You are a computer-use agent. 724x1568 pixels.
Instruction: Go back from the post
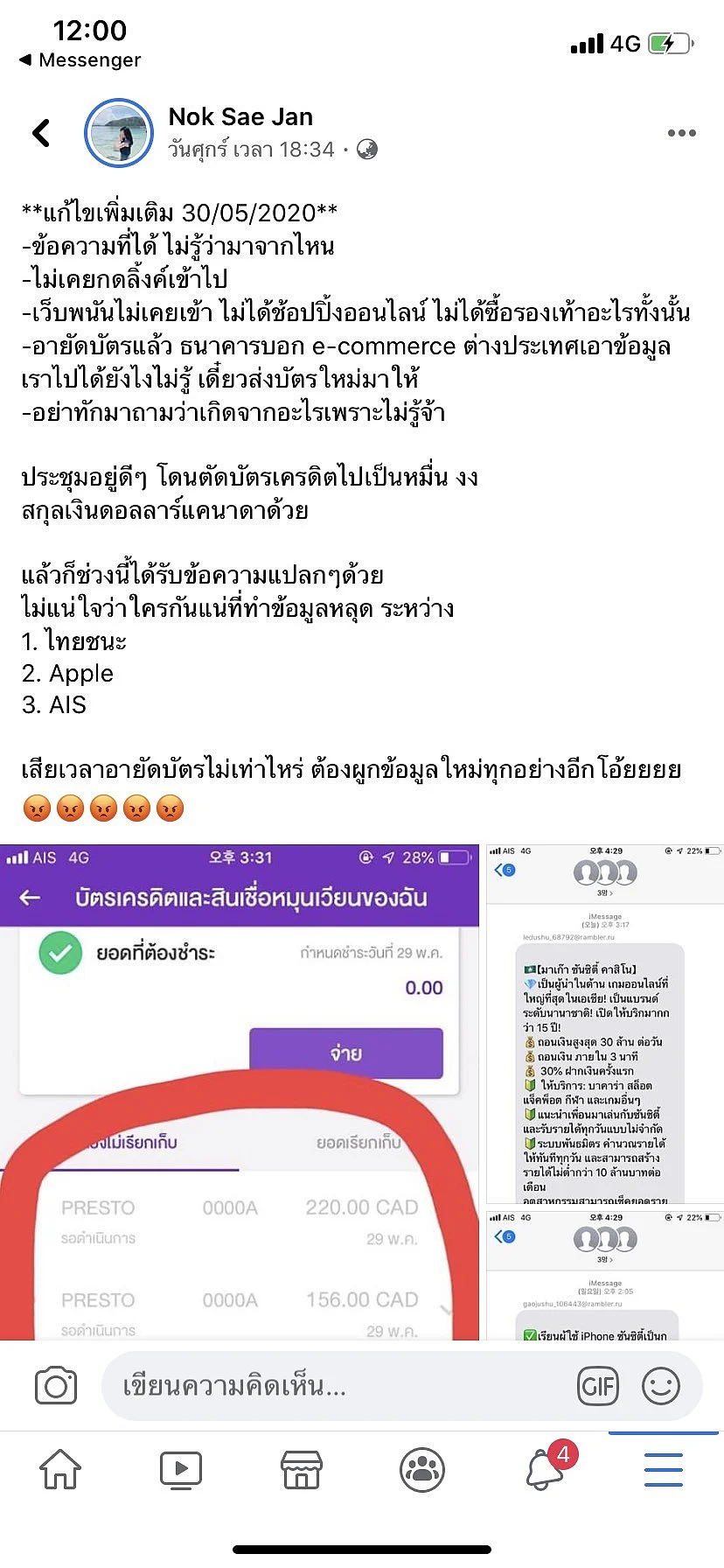pyautogui.click(x=41, y=133)
